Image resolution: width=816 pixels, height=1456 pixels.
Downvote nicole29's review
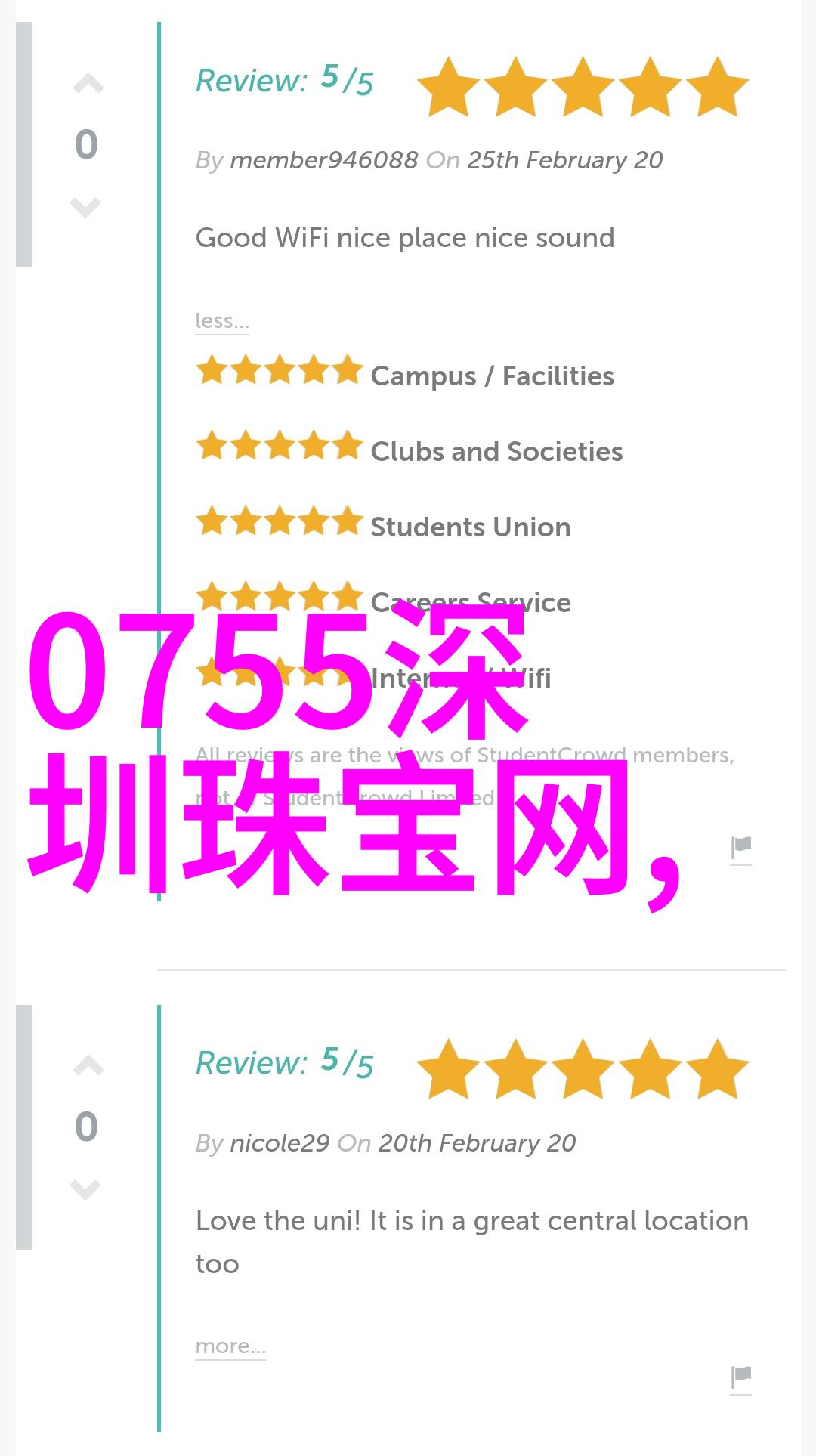[x=85, y=1189]
